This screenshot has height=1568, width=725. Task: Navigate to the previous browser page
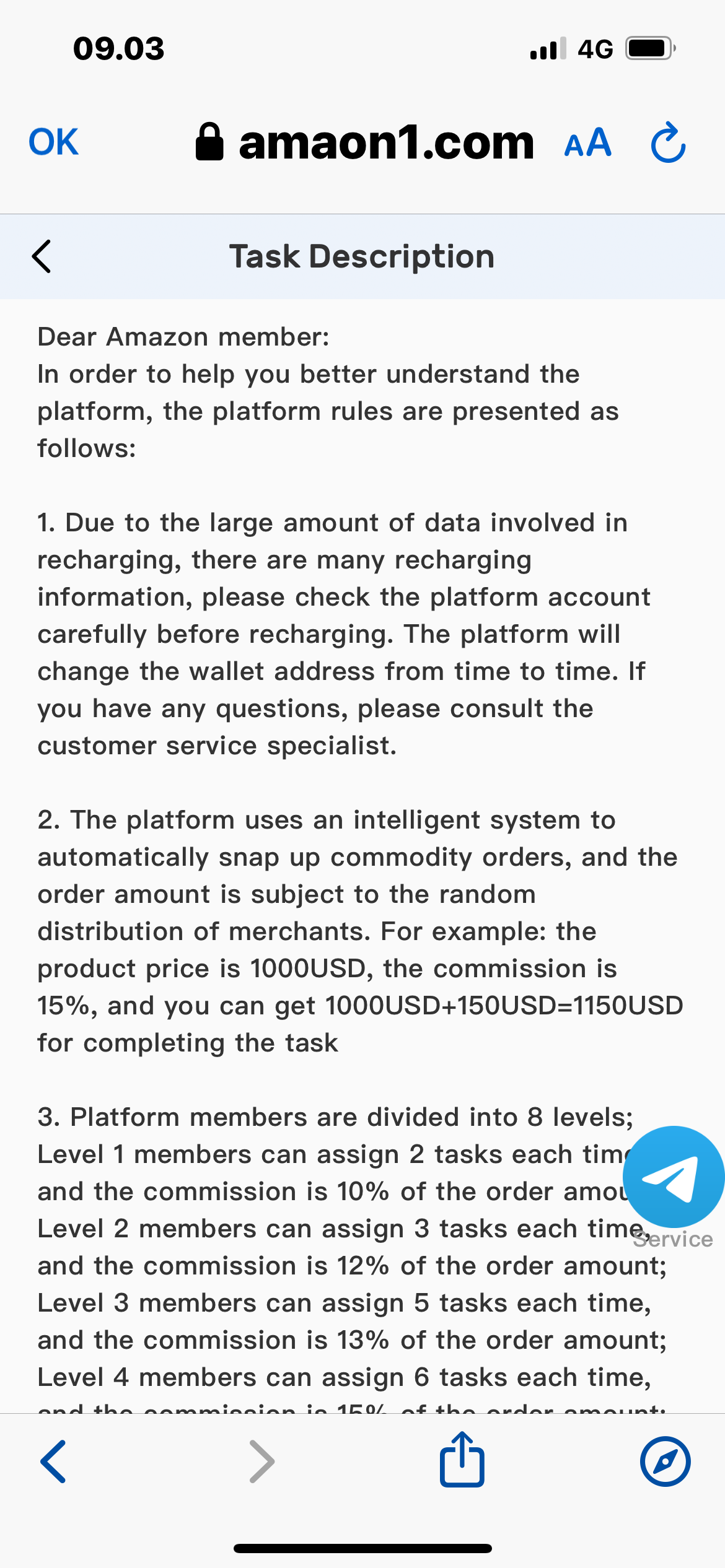[53, 1461]
